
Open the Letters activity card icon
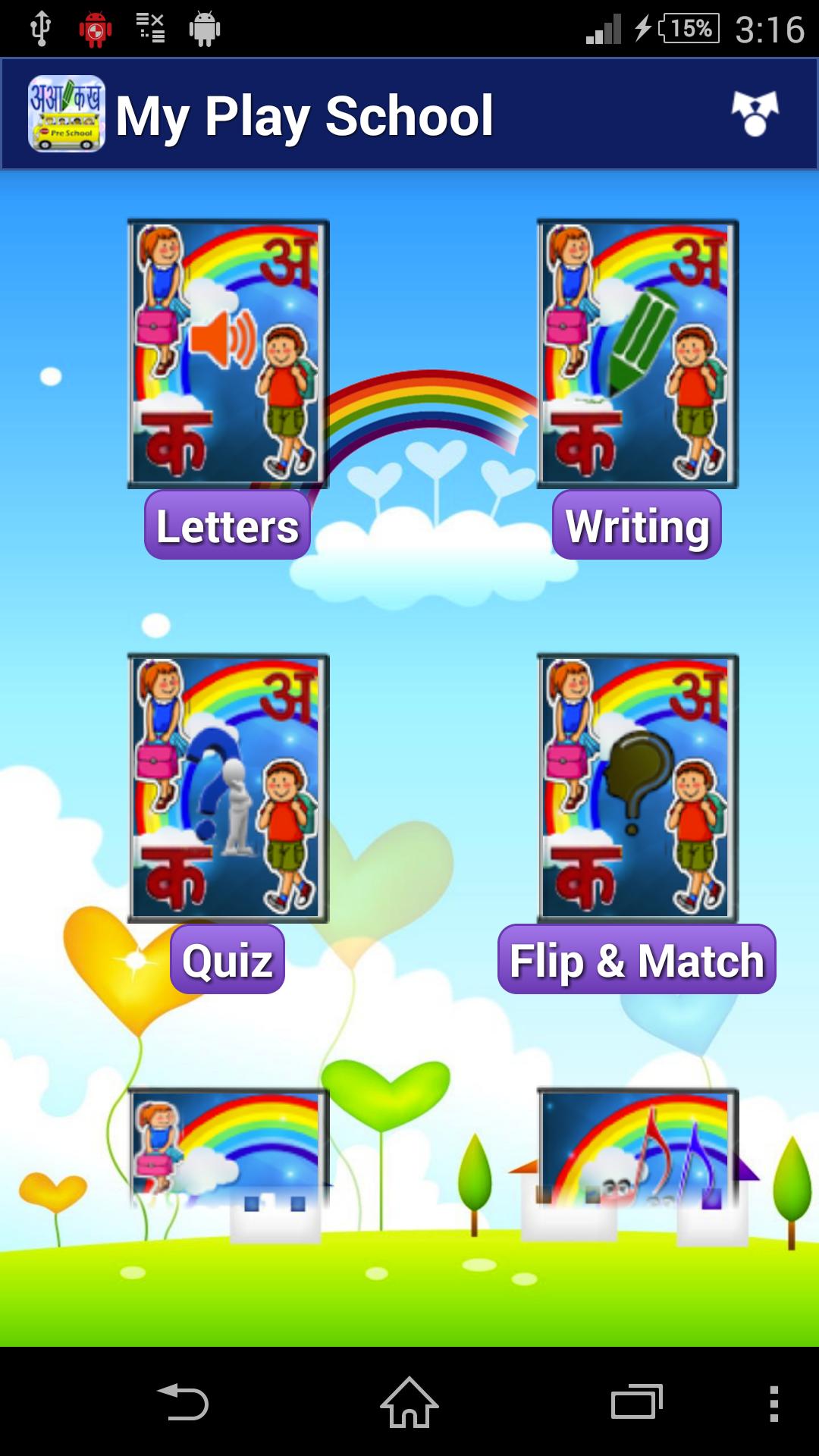[227, 351]
